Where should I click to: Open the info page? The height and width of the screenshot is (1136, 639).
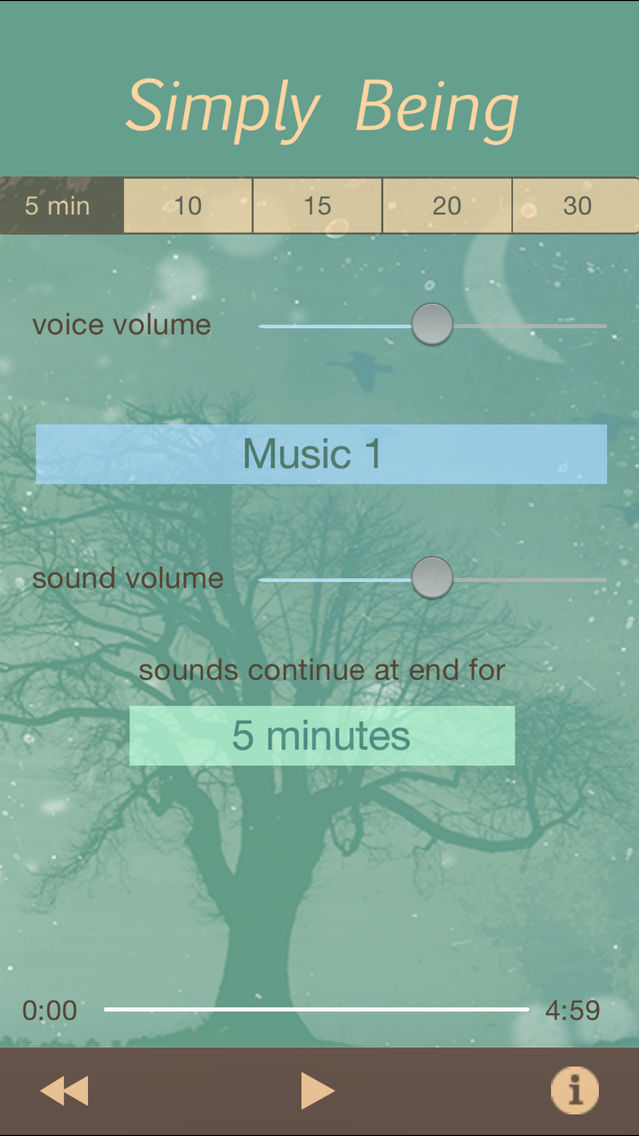[x=574, y=1089]
